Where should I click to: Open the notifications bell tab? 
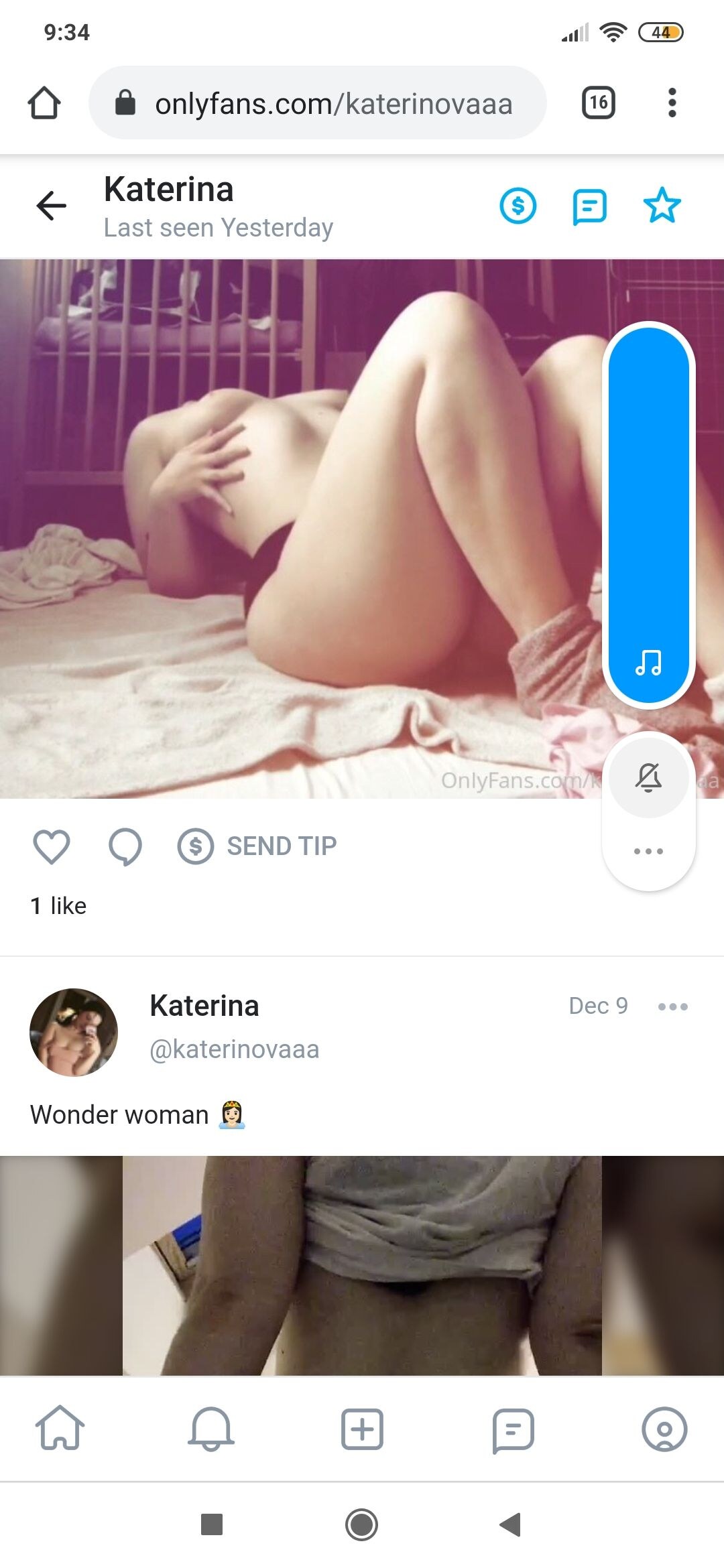coord(211,1429)
